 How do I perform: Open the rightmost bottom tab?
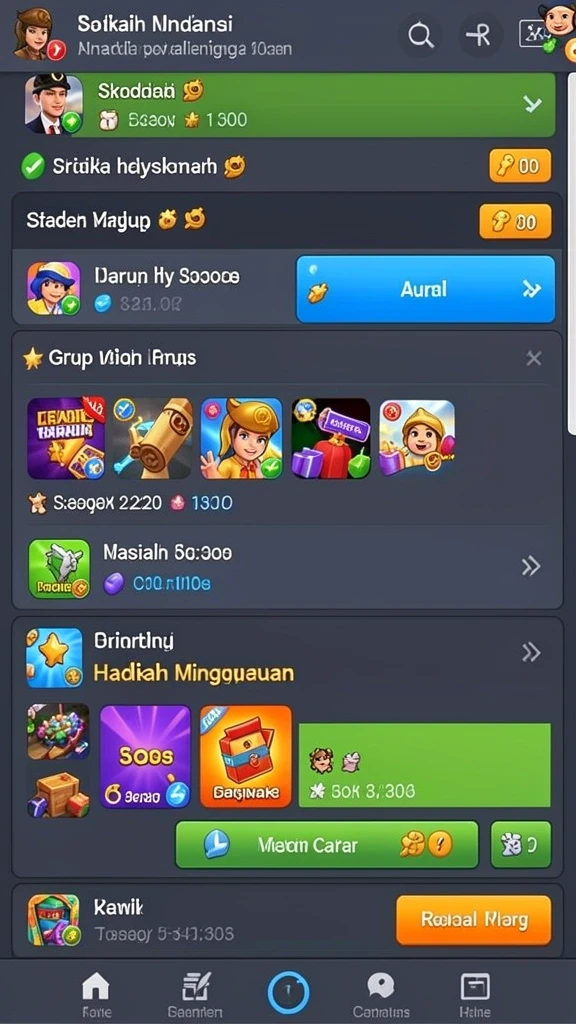(475, 994)
